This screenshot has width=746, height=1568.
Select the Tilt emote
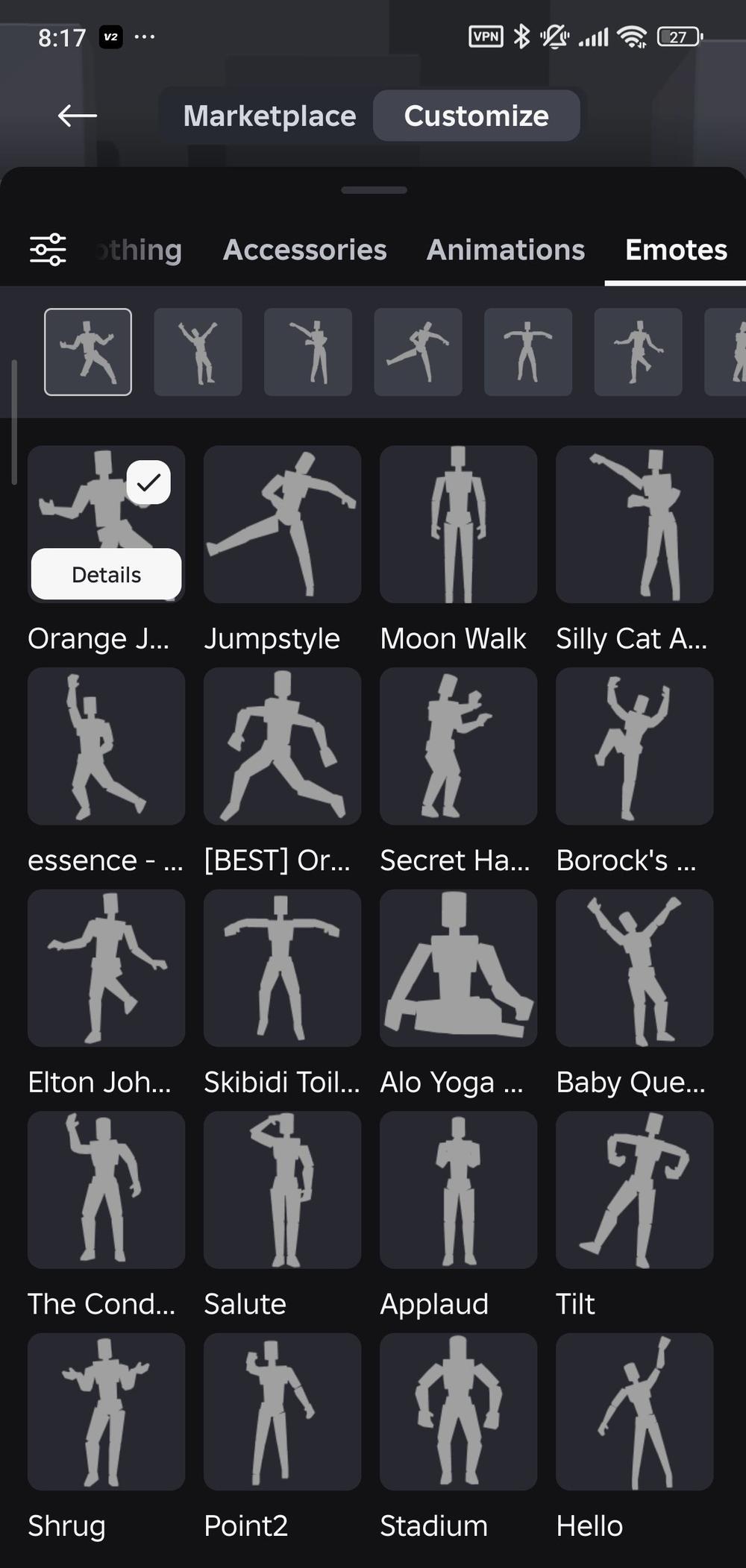coord(634,1189)
